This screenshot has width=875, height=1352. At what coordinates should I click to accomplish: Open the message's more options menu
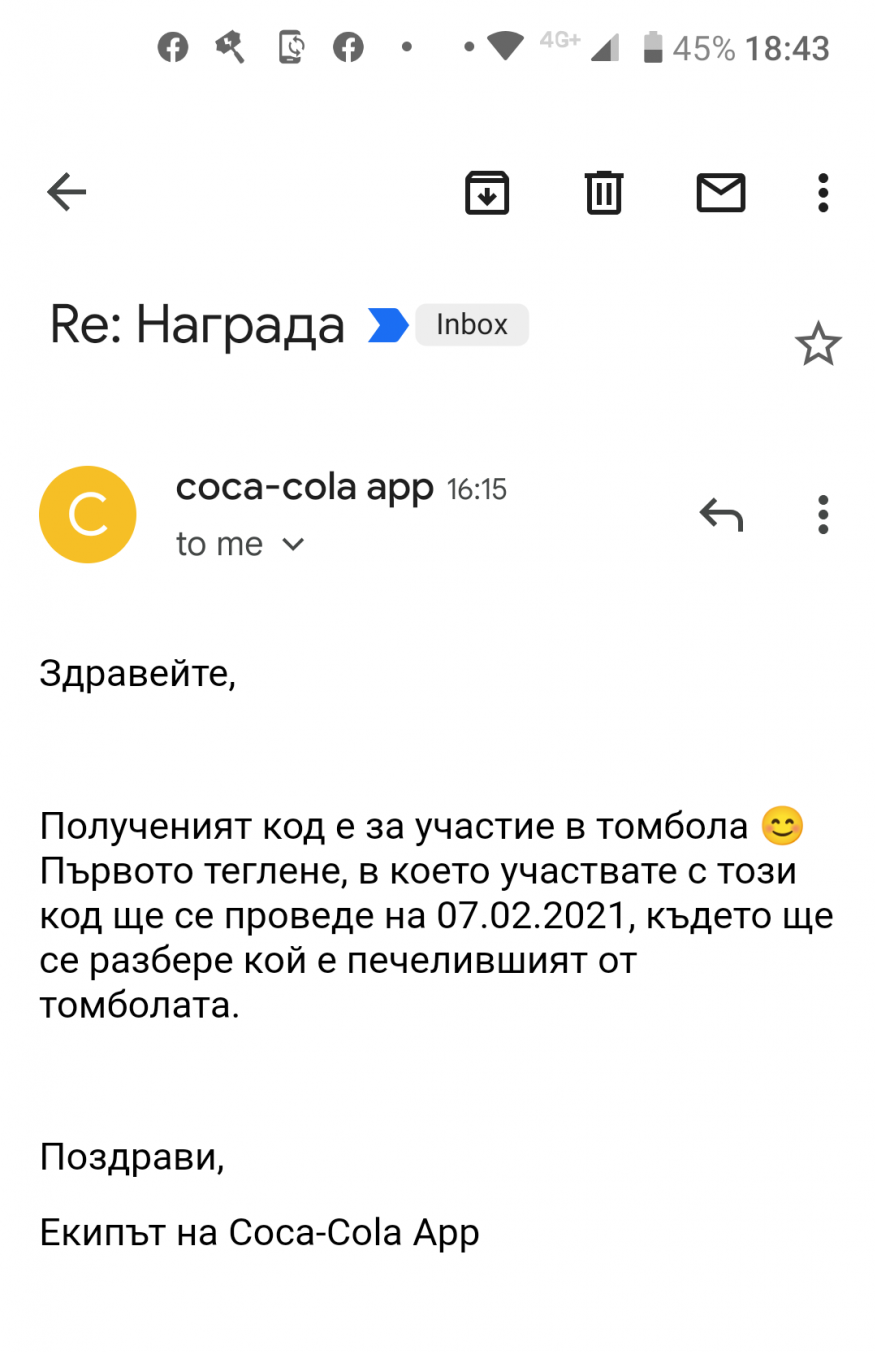point(823,514)
